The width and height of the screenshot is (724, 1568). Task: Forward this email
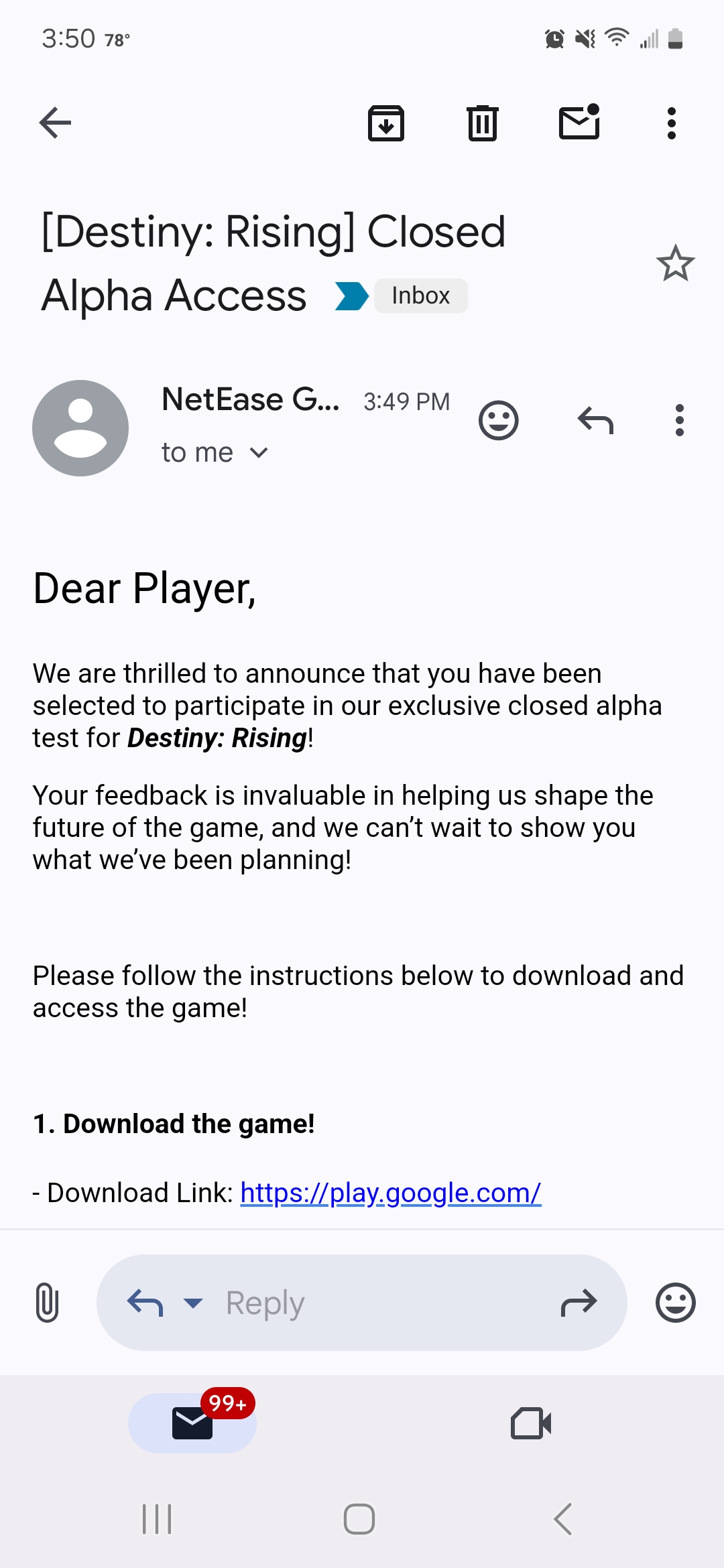[579, 1303]
